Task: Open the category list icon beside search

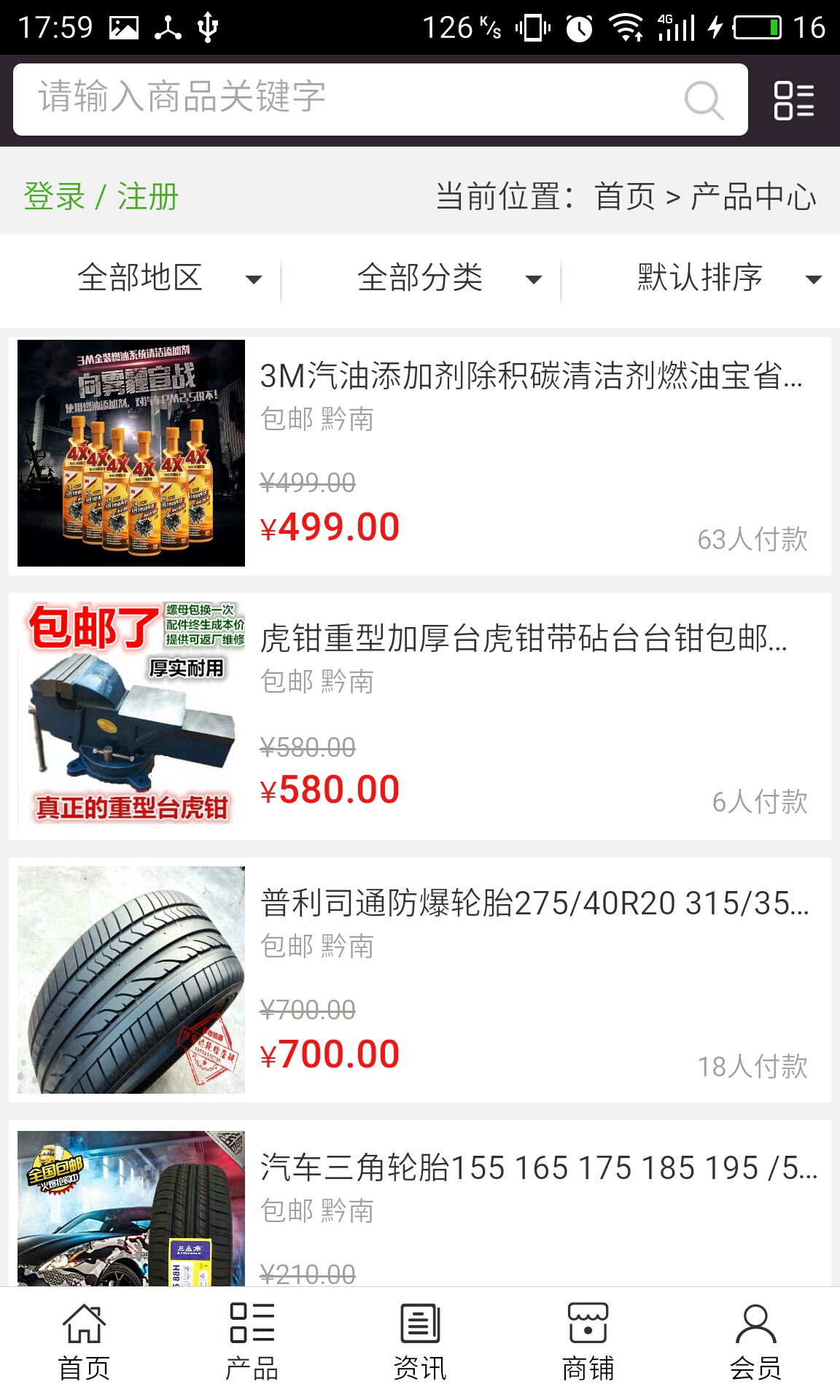Action: click(x=793, y=100)
